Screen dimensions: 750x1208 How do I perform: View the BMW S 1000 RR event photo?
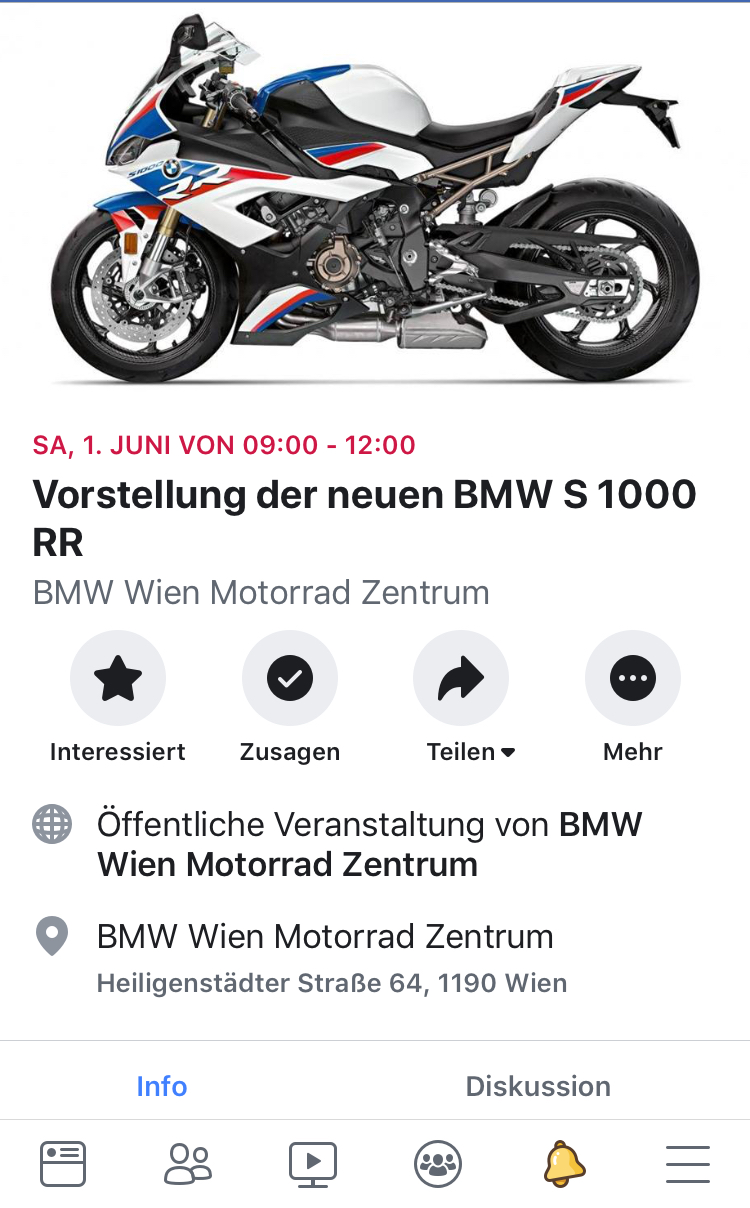[x=375, y=200]
